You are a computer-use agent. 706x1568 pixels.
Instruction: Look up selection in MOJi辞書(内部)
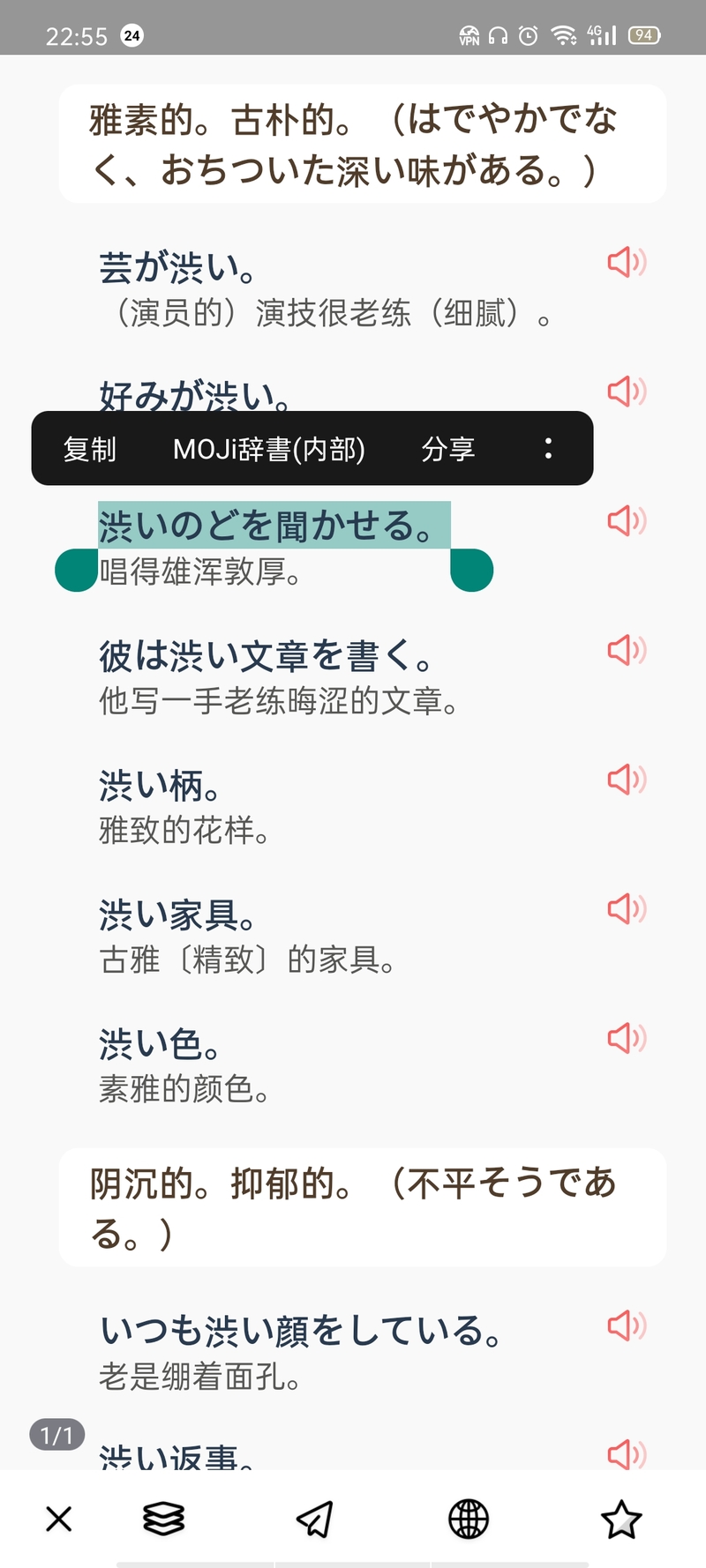point(268,449)
